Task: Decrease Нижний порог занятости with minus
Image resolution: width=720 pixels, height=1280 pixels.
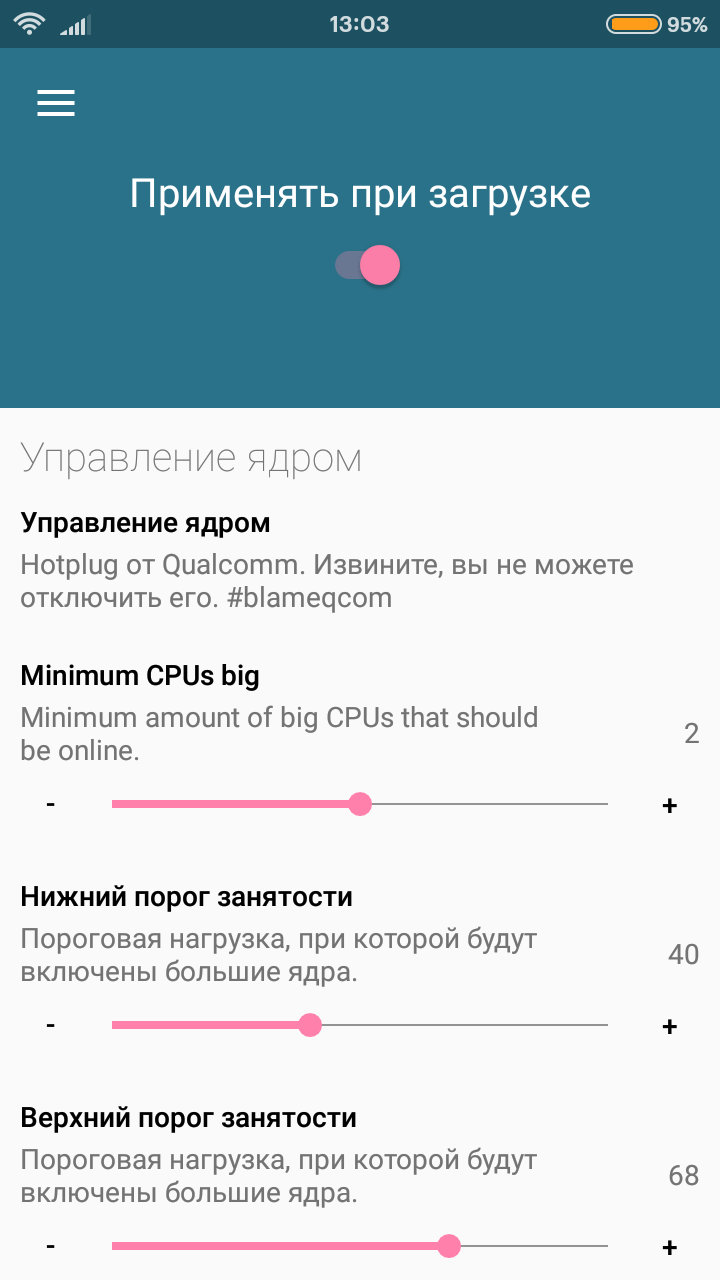Action: (x=50, y=1025)
